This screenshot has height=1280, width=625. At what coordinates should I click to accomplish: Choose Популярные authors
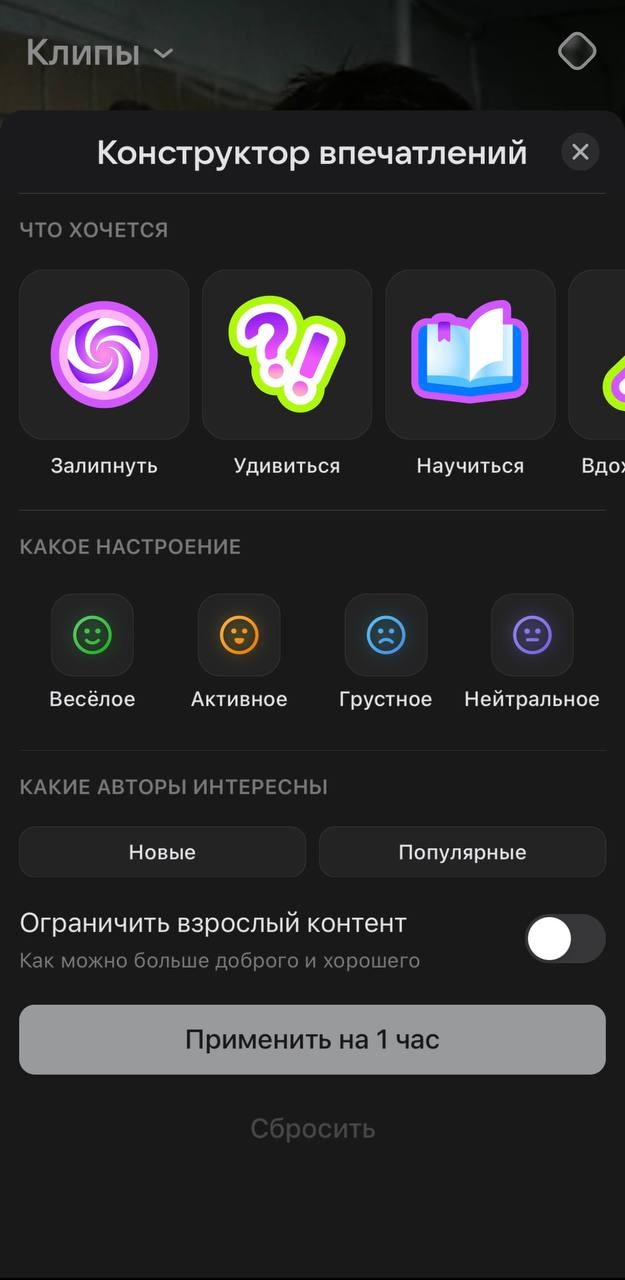[462, 852]
